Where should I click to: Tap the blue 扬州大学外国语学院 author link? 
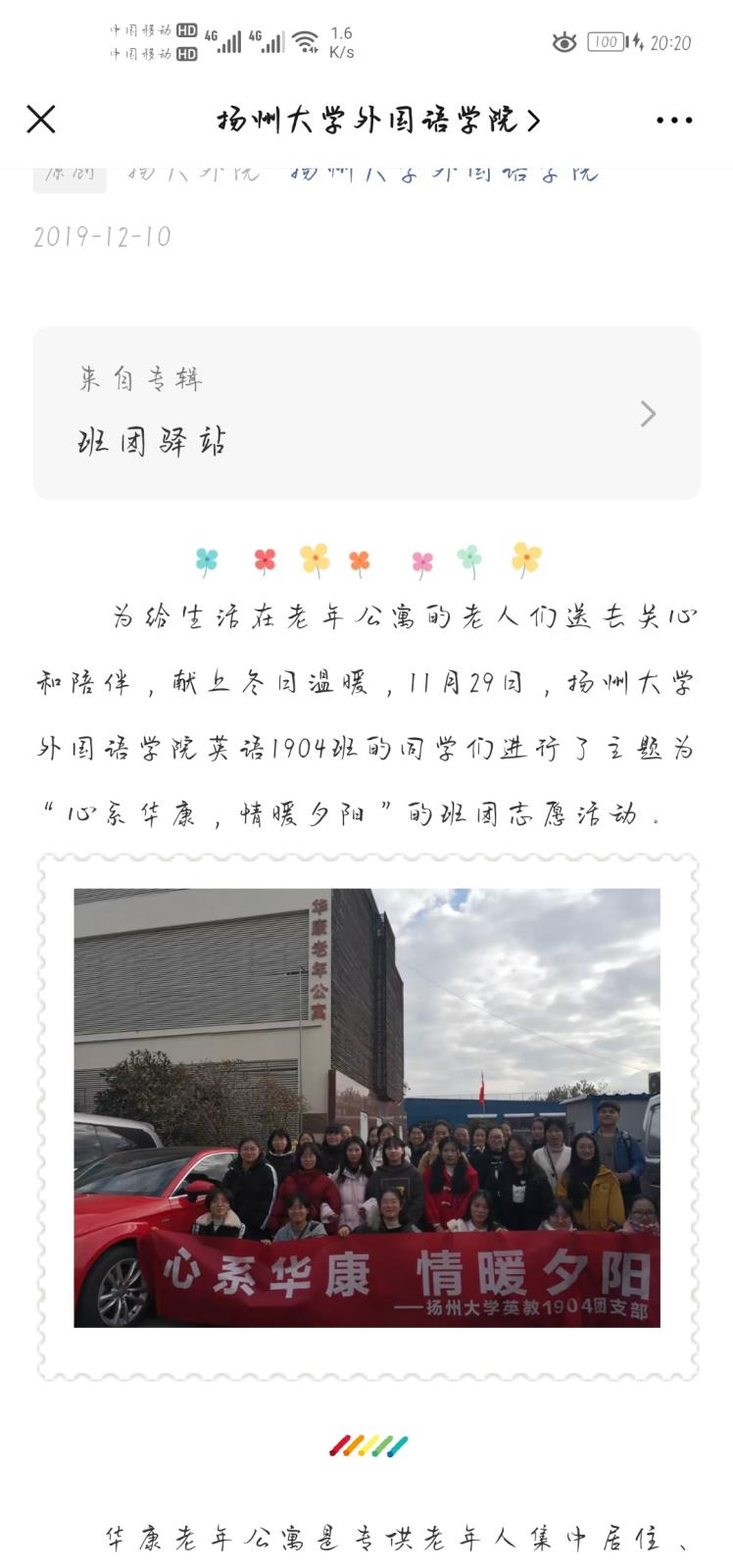click(443, 173)
